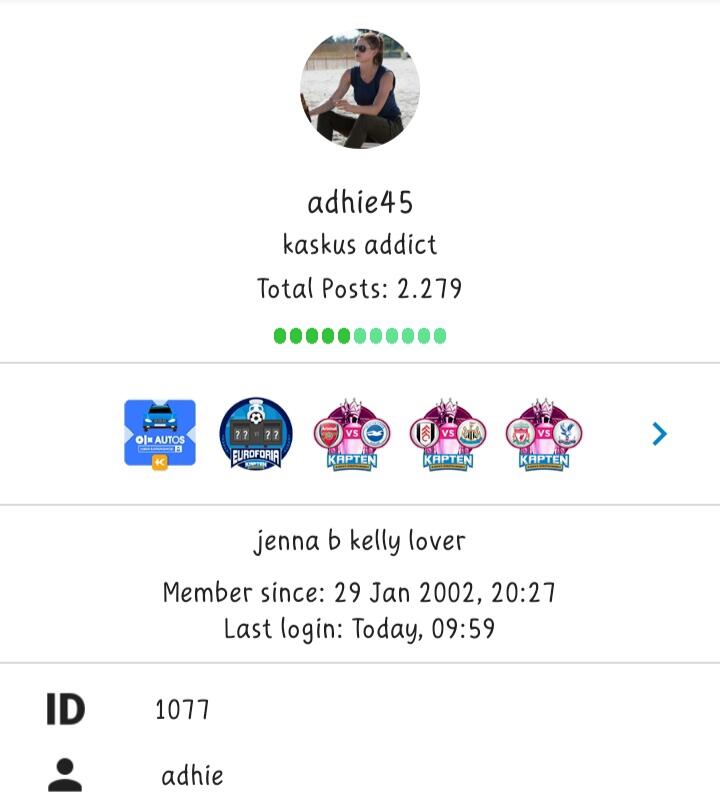This screenshot has width=720, height=810.
Task: Open the adhie45 username
Action: click(360, 204)
